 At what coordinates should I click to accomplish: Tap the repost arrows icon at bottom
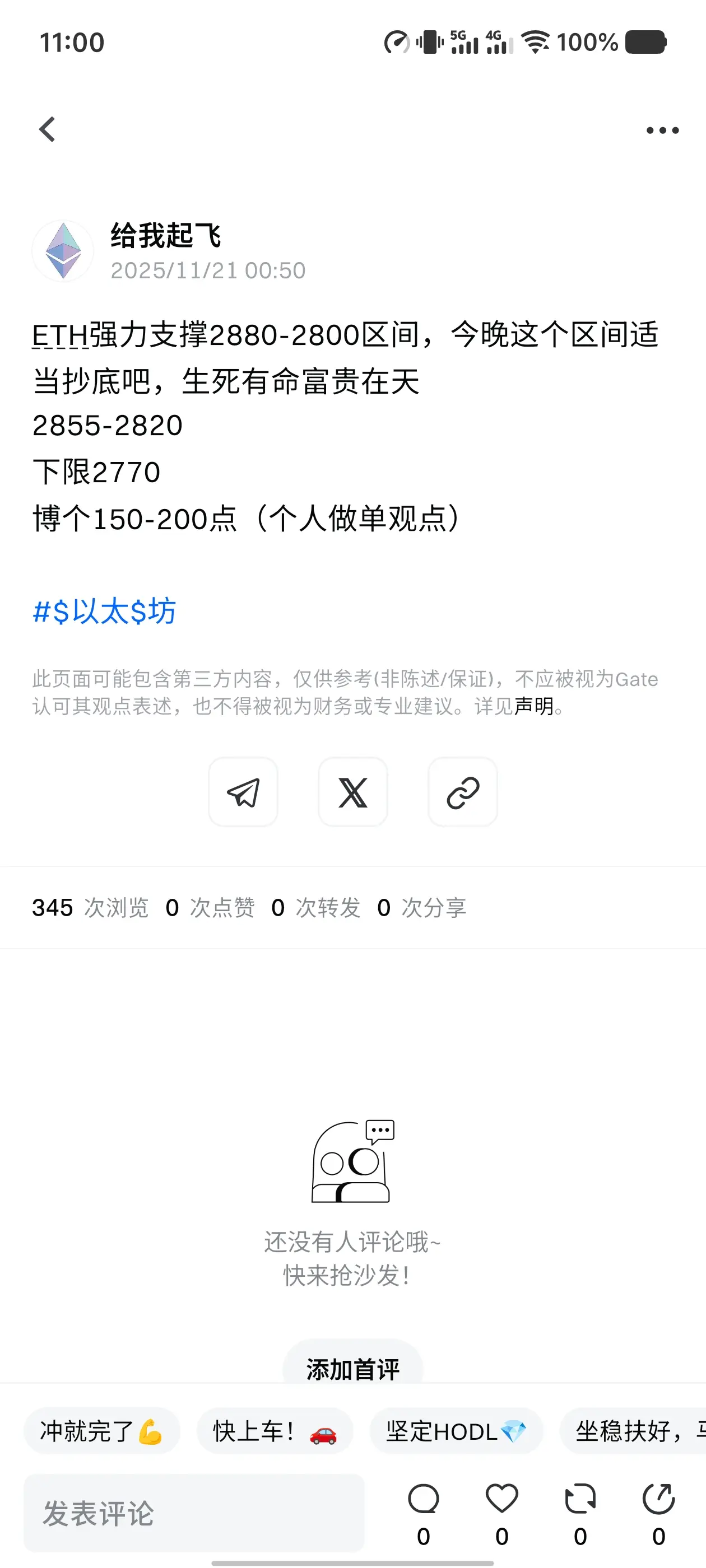[x=579, y=1497]
